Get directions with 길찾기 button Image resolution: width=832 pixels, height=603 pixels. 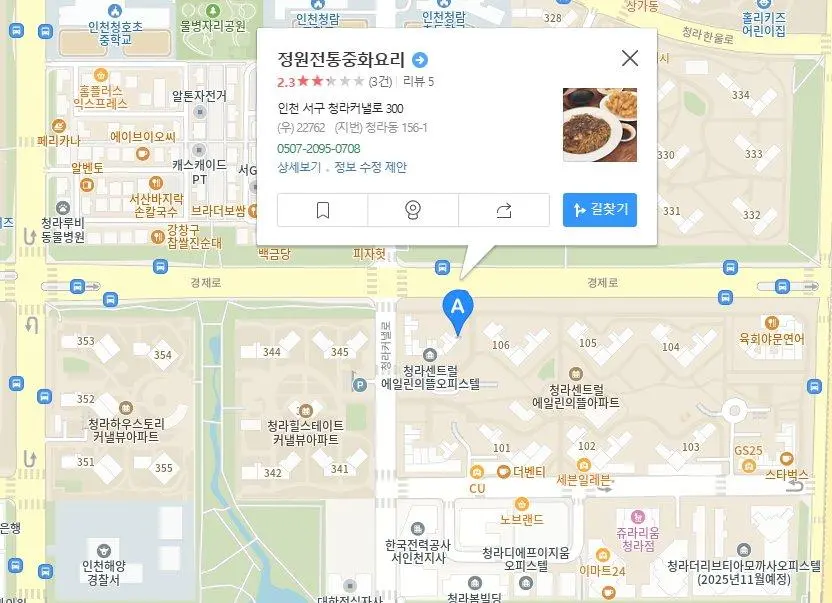pyautogui.click(x=600, y=210)
